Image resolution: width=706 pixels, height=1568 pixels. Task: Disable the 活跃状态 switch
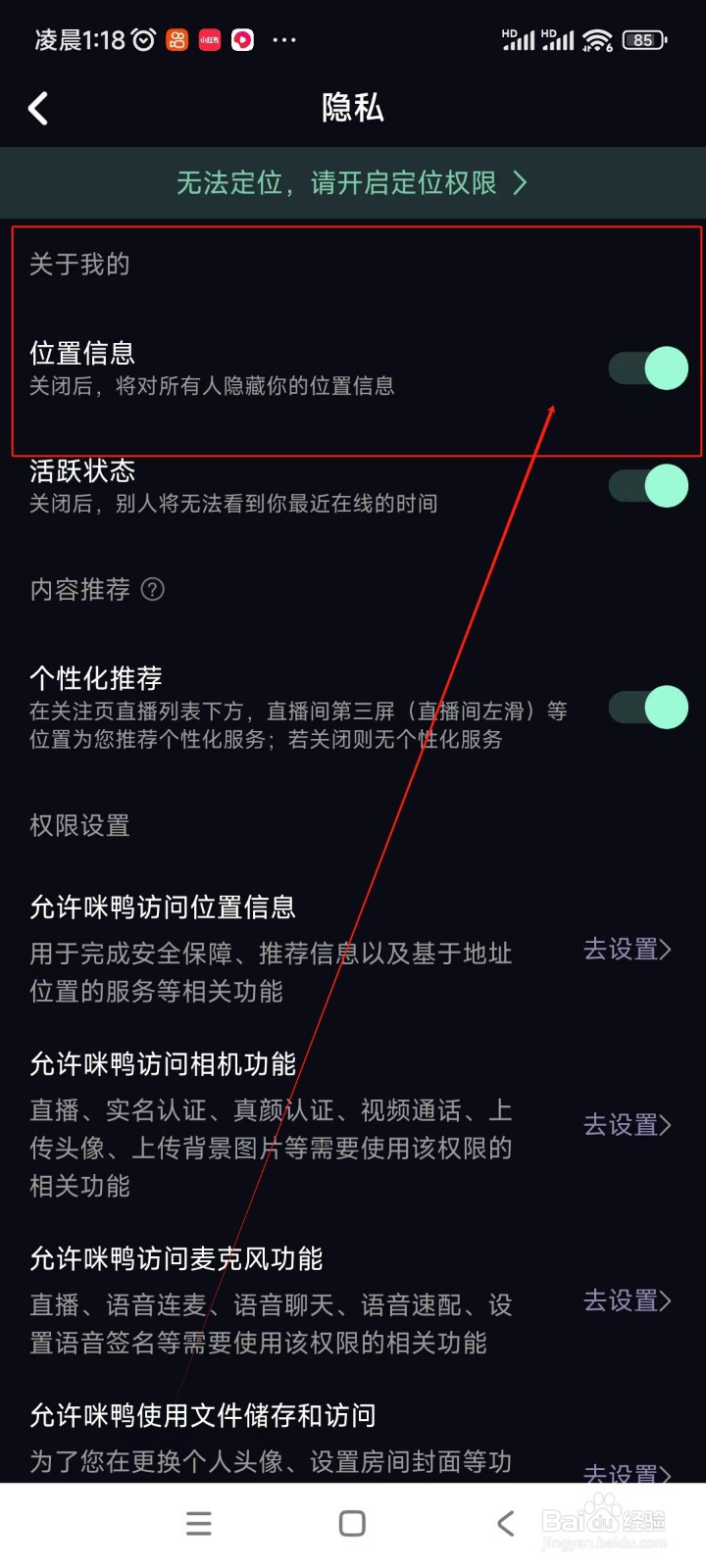tap(645, 487)
